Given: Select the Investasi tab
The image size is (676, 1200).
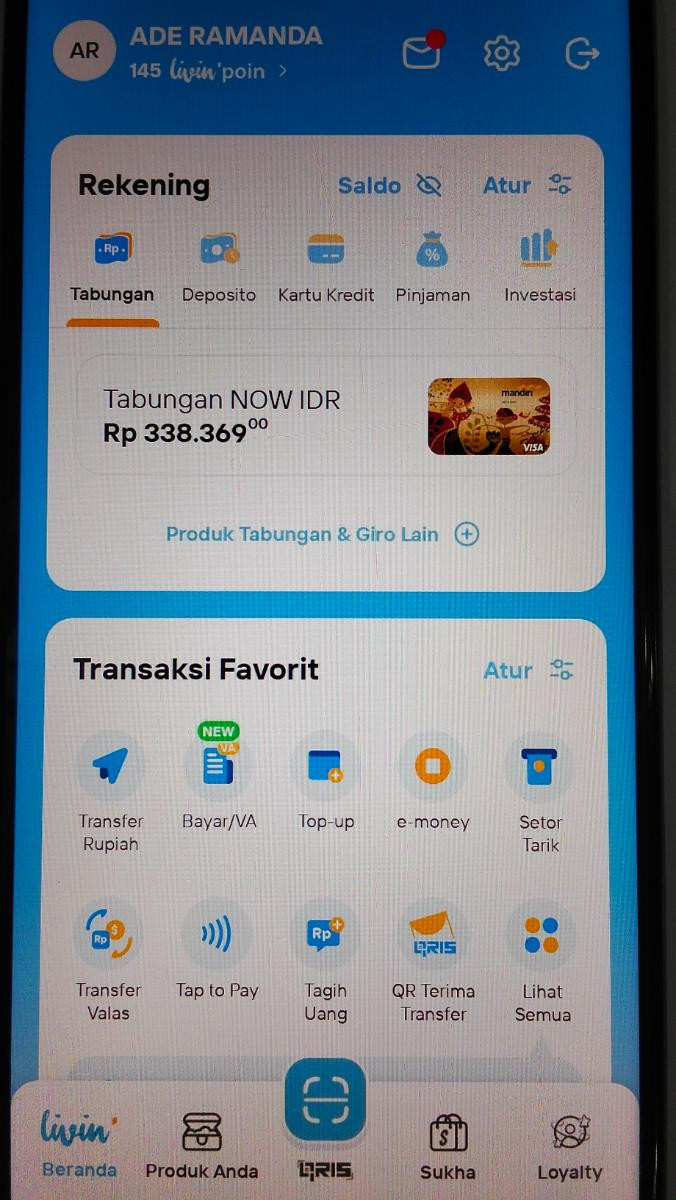Looking at the screenshot, I should coord(540,267).
